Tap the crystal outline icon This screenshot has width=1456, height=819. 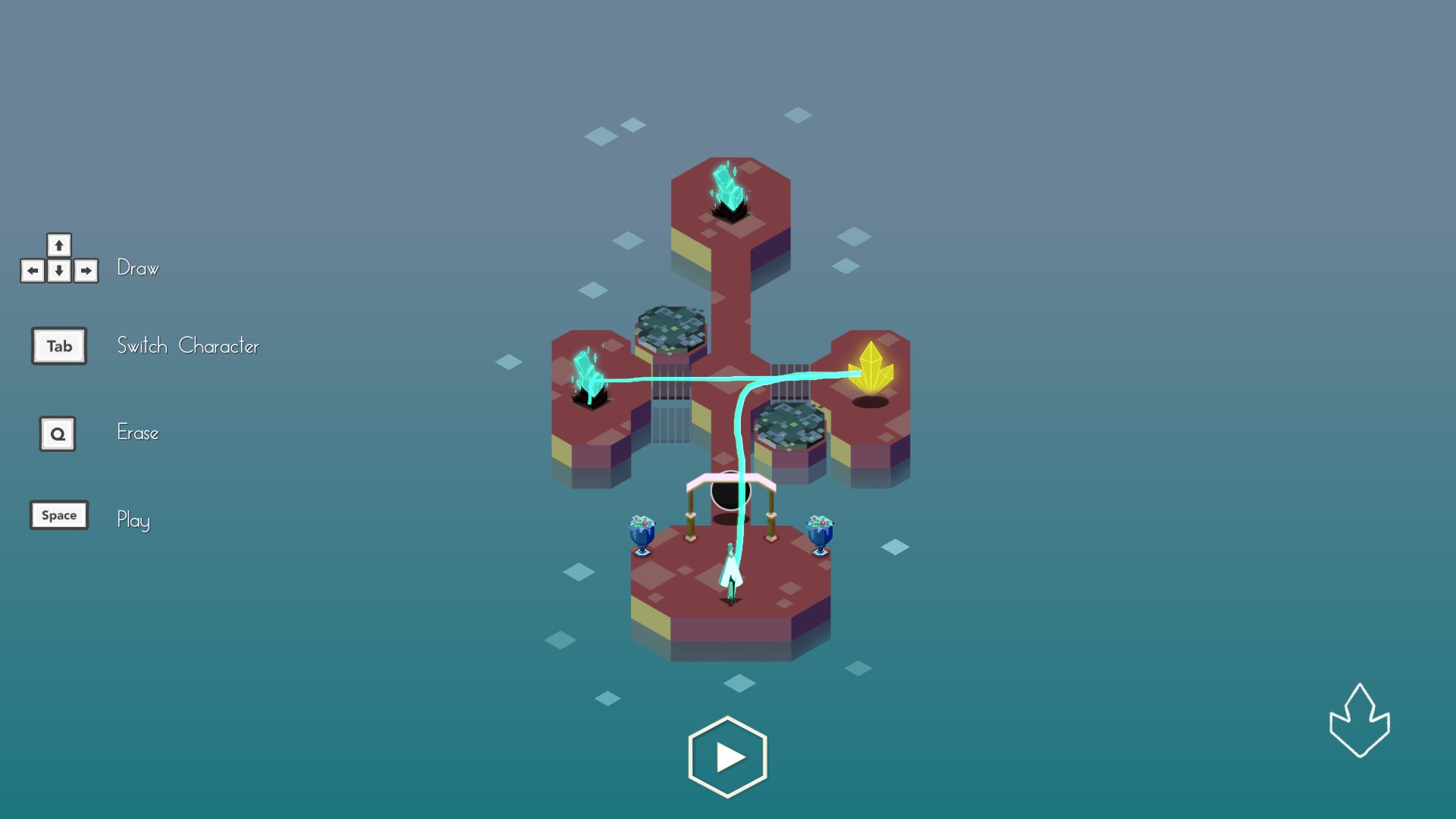point(1359,721)
